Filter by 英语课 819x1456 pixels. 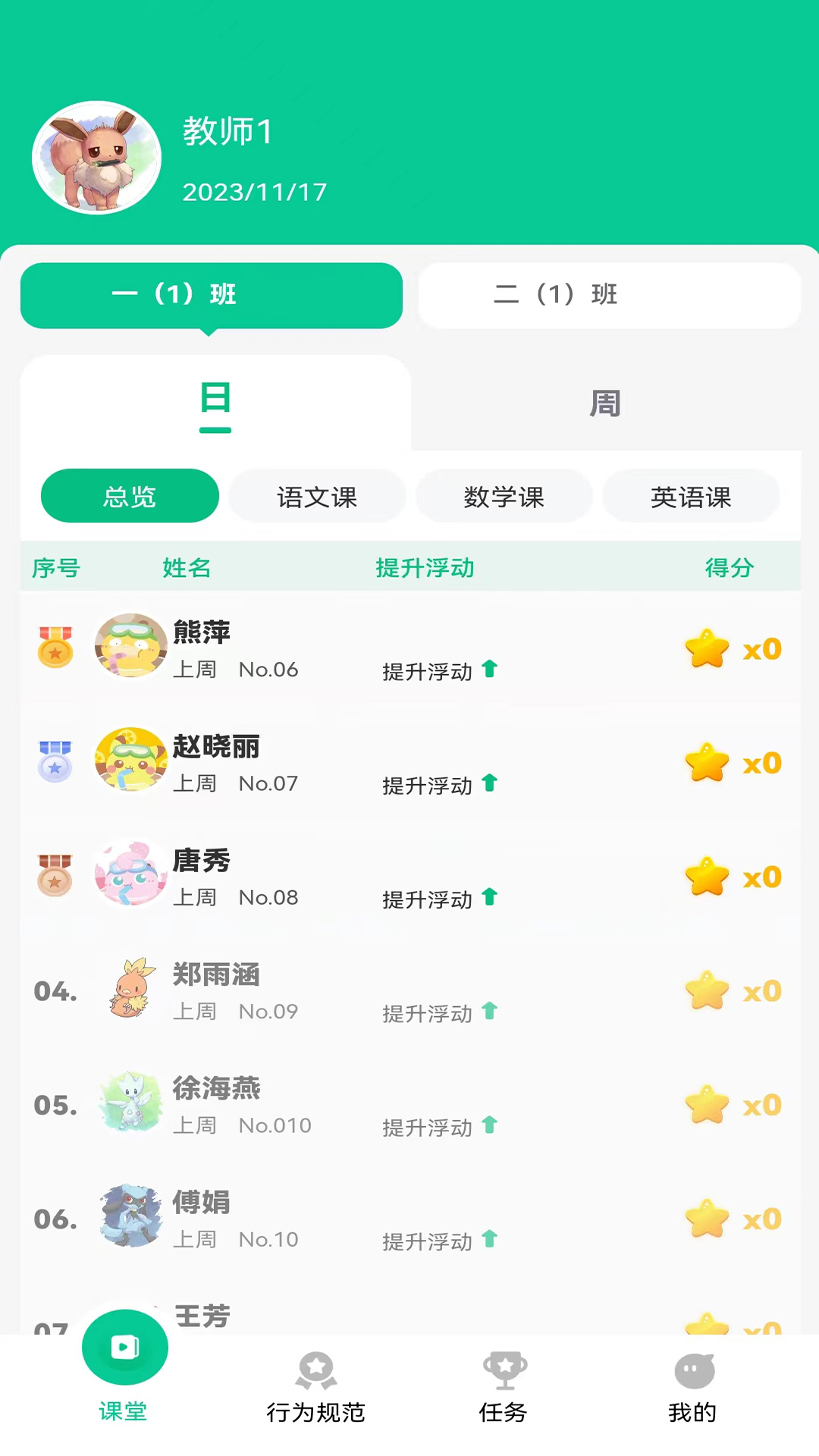click(691, 496)
